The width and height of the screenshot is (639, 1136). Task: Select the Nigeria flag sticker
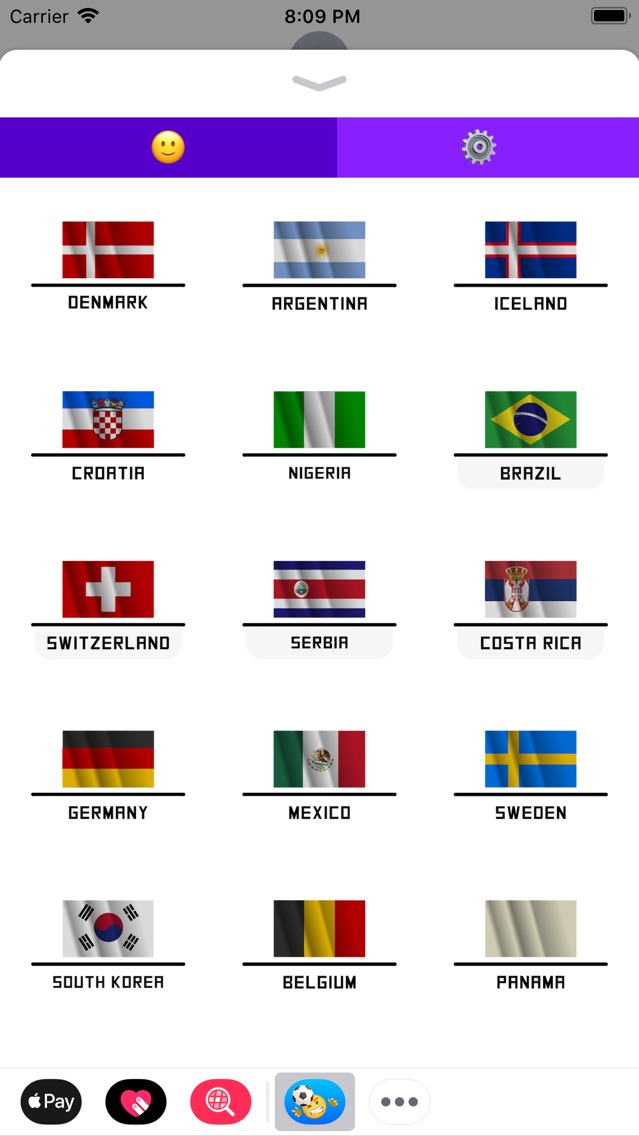(319, 420)
